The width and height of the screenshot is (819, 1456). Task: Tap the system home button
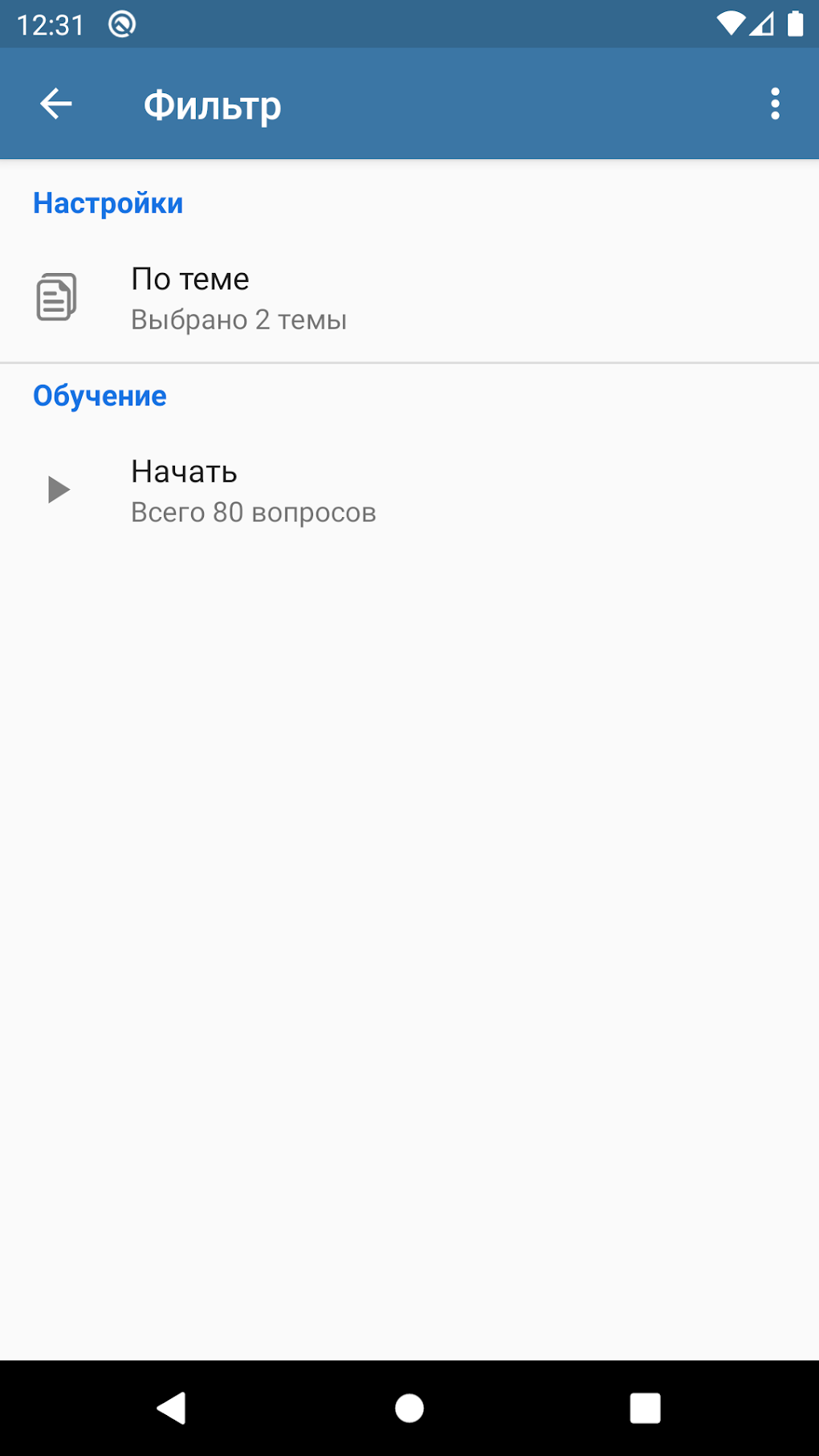[x=409, y=1408]
